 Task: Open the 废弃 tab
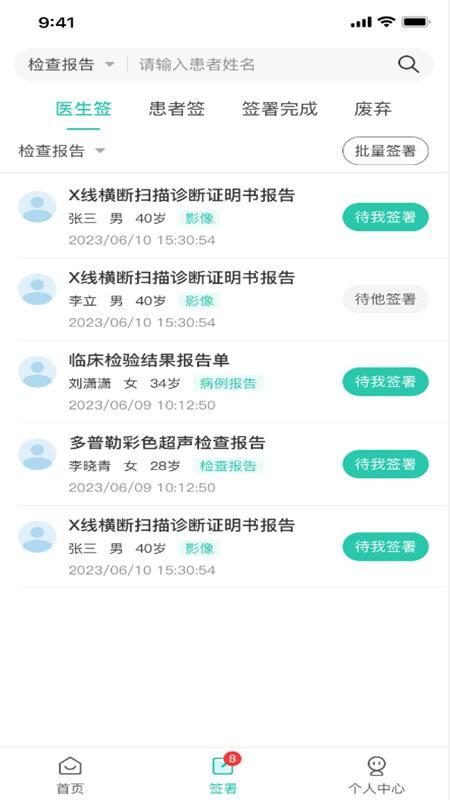(373, 109)
